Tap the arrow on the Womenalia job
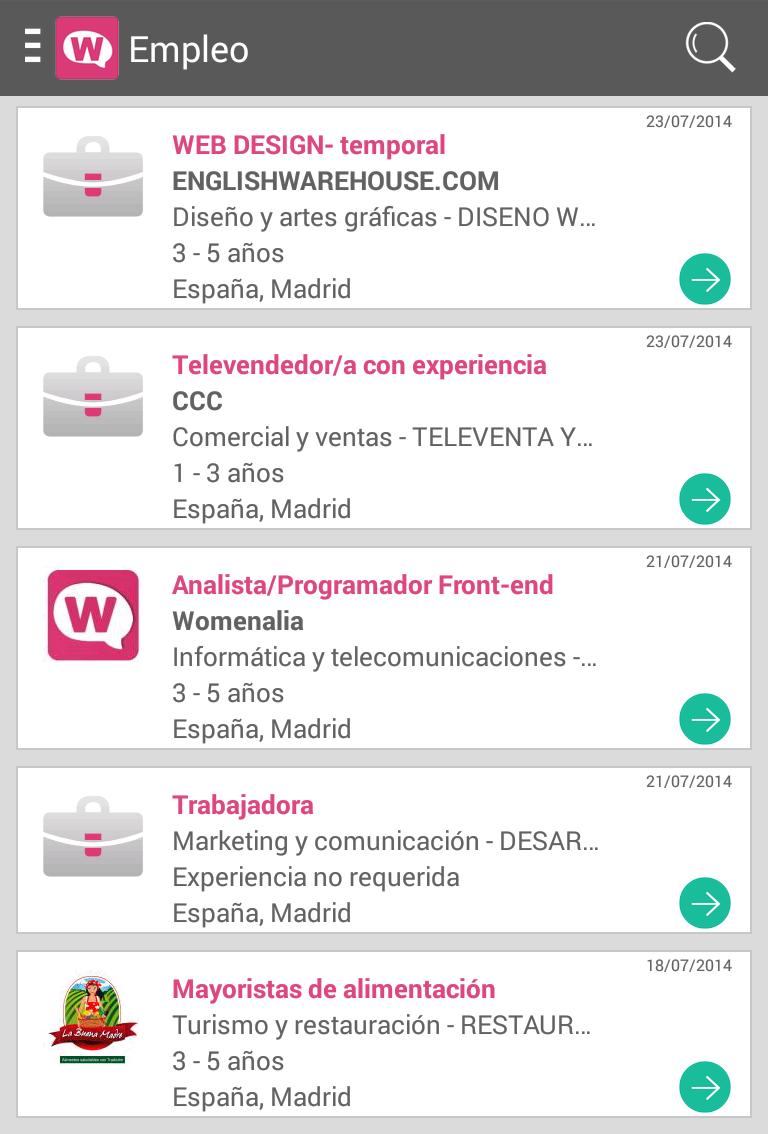The height and width of the screenshot is (1134, 768). click(x=705, y=719)
